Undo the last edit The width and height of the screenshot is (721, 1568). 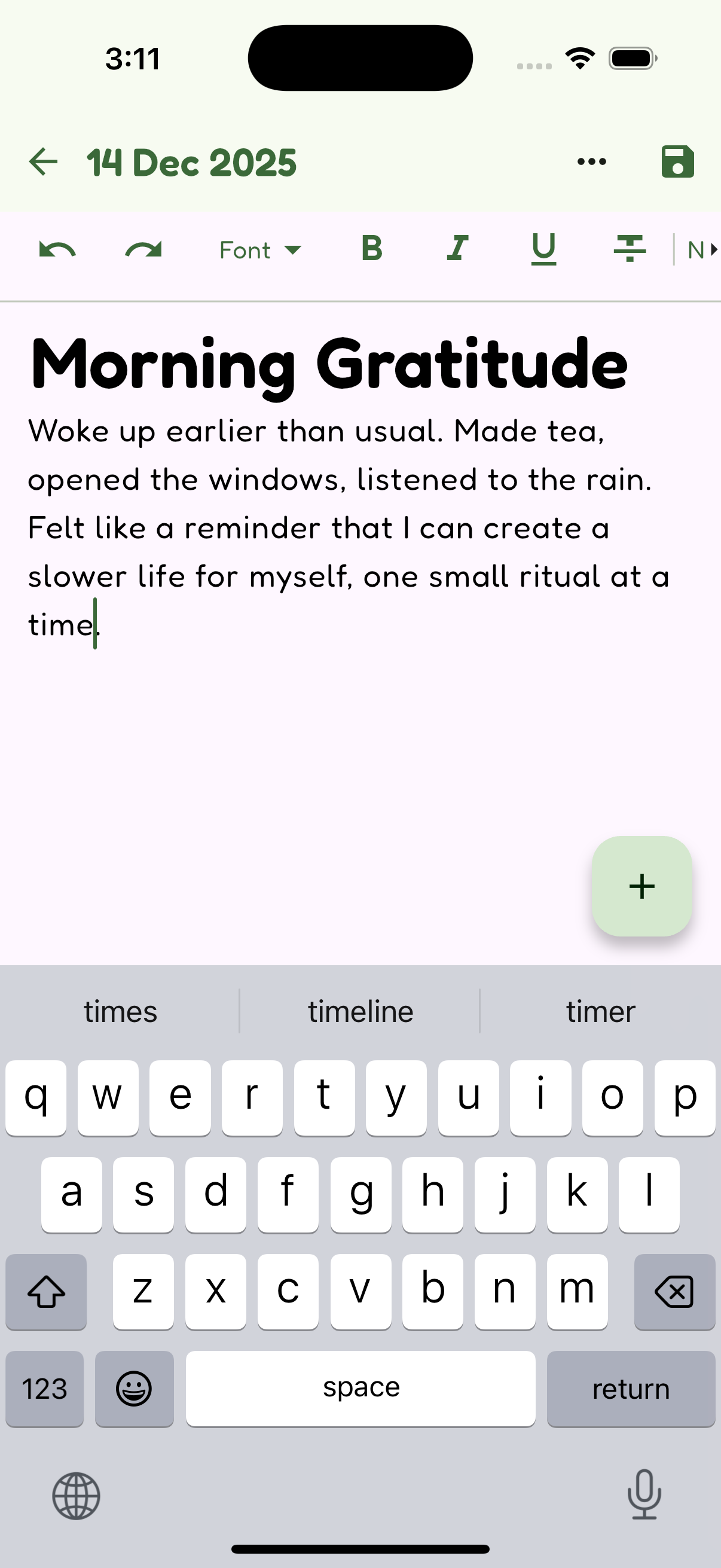click(x=57, y=249)
